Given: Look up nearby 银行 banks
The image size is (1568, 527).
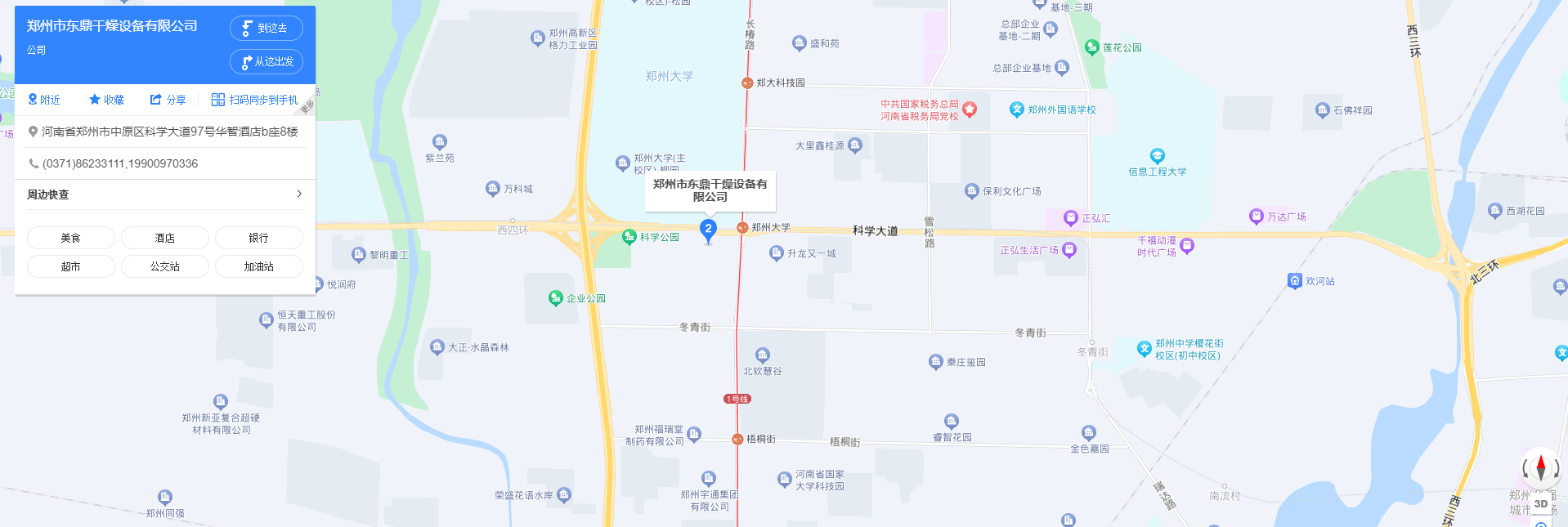Looking at the screenshot, I should coord(258,238).
